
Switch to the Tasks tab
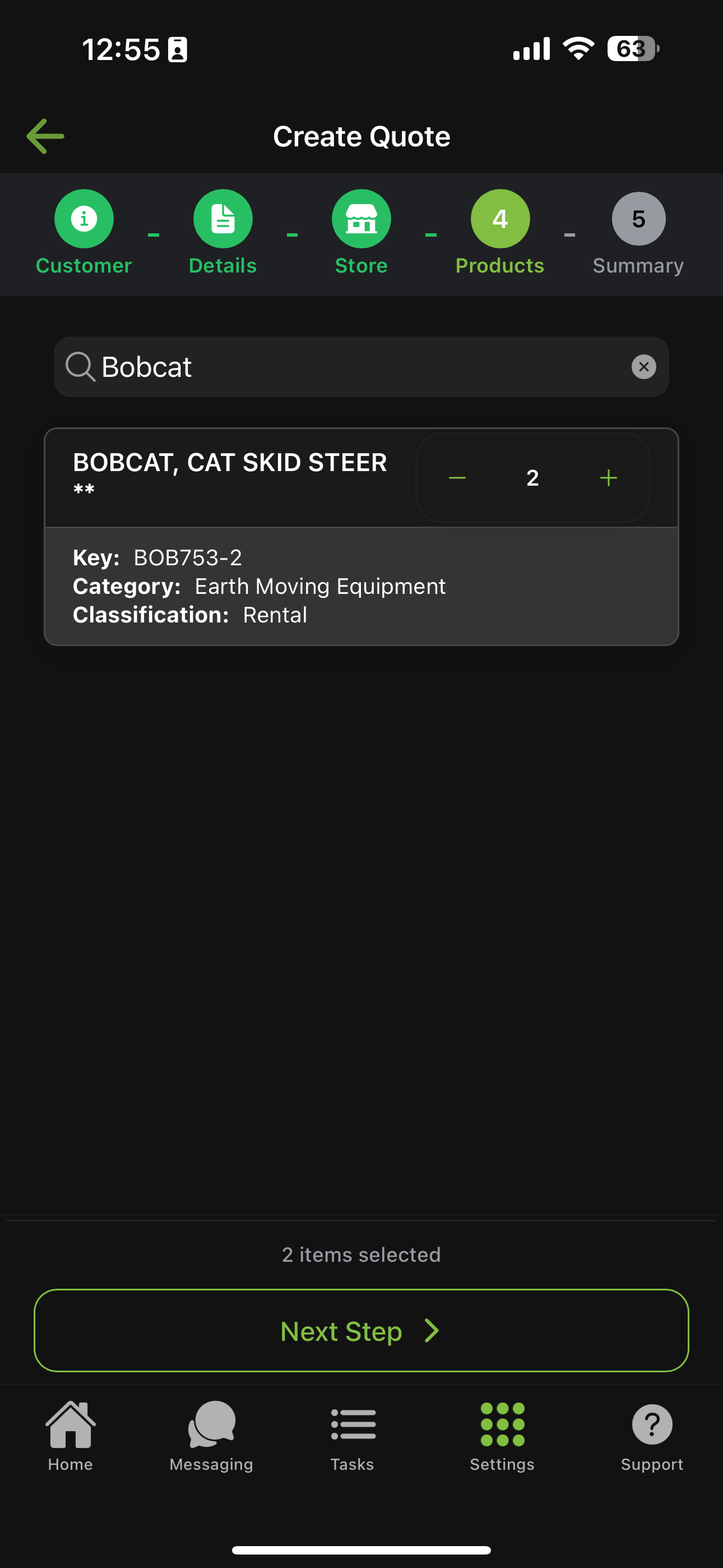(353, 1435)
